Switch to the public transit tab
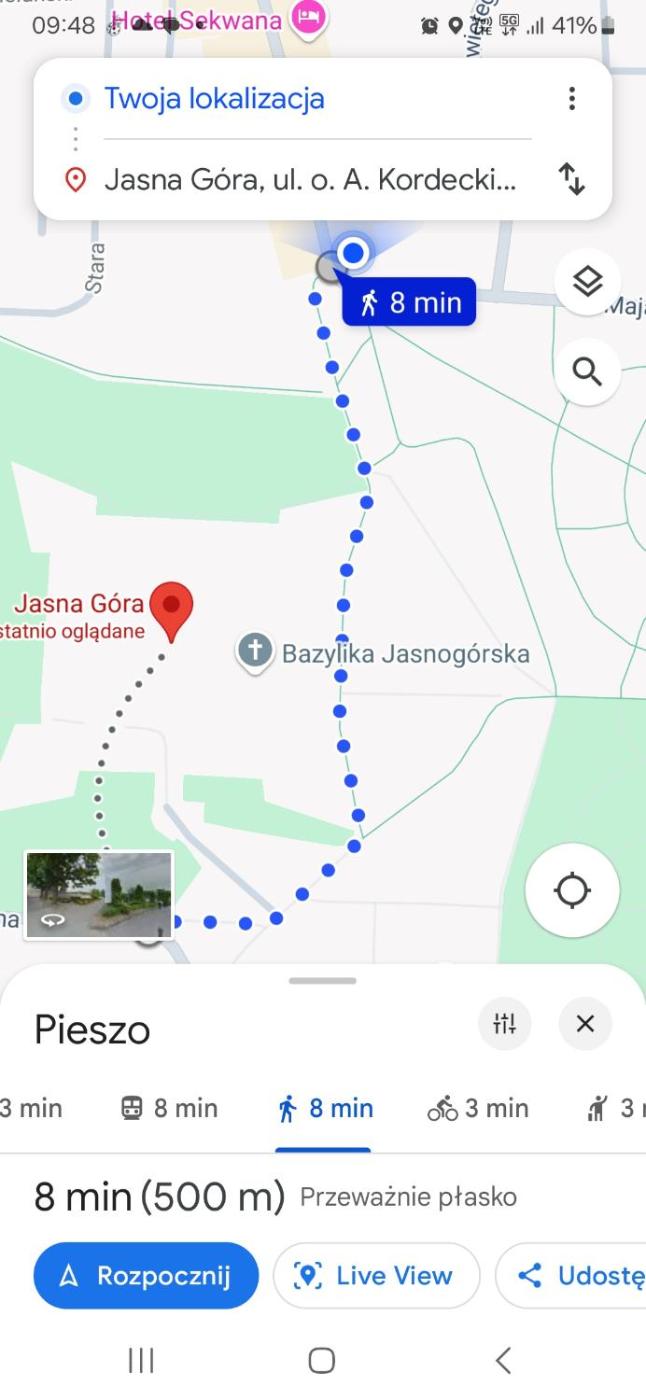 point(169,1108)
